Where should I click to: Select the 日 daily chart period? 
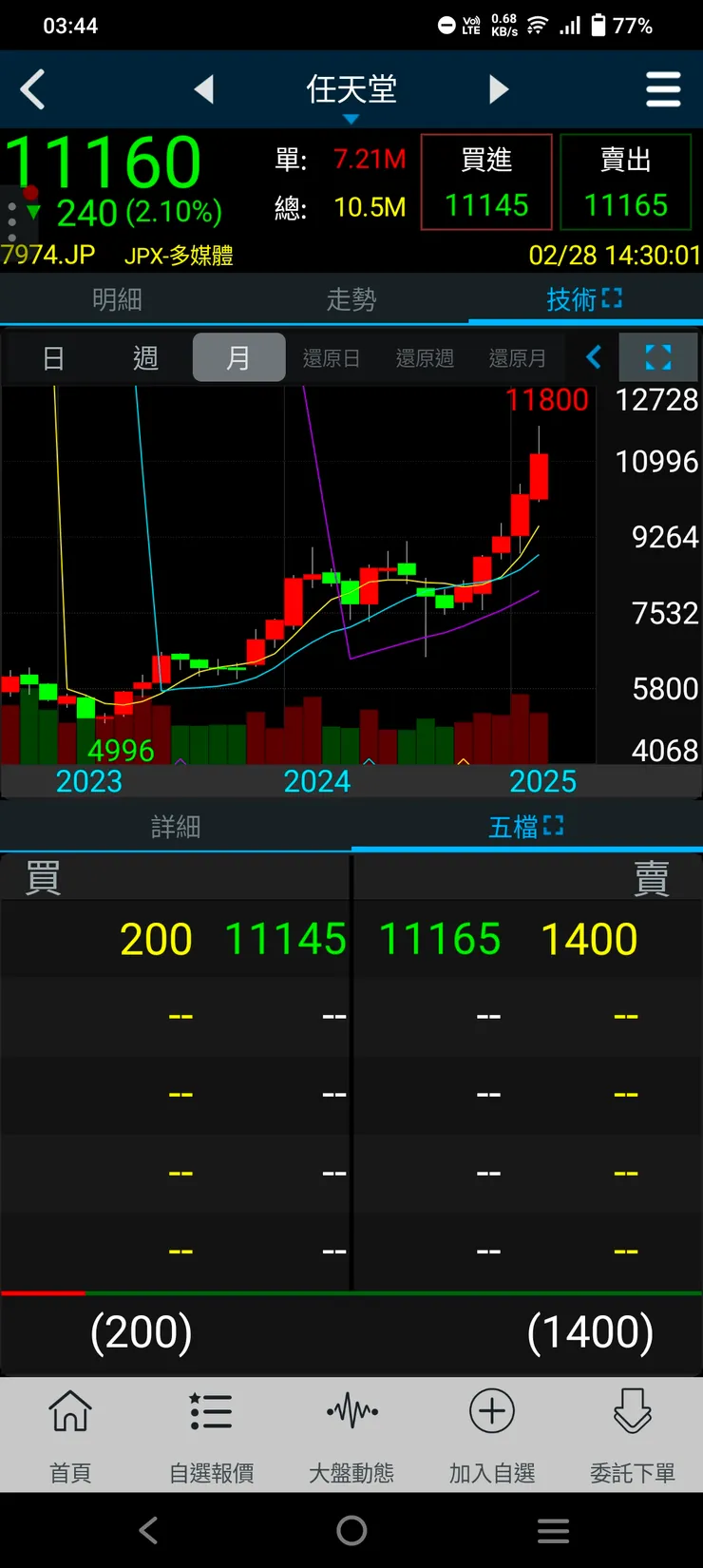[x=53, y=358]
